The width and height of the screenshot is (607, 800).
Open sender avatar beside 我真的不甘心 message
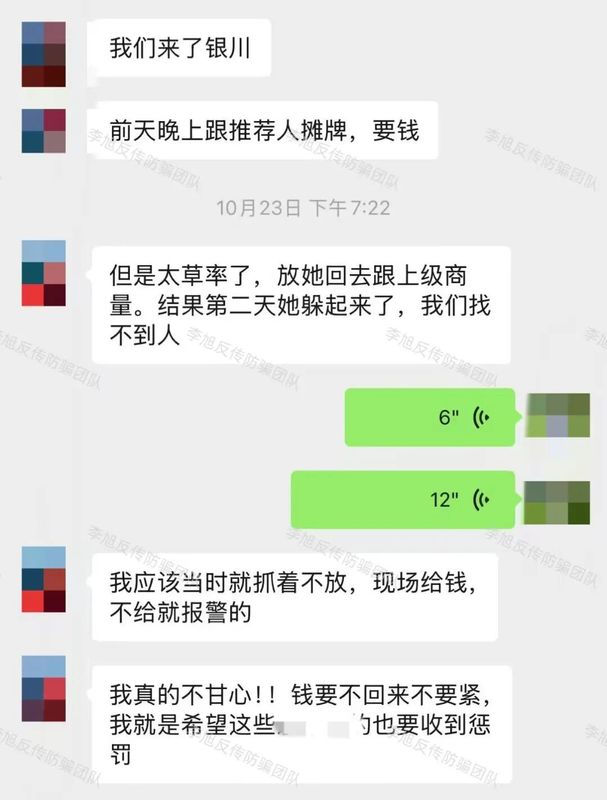pos(43,689)
